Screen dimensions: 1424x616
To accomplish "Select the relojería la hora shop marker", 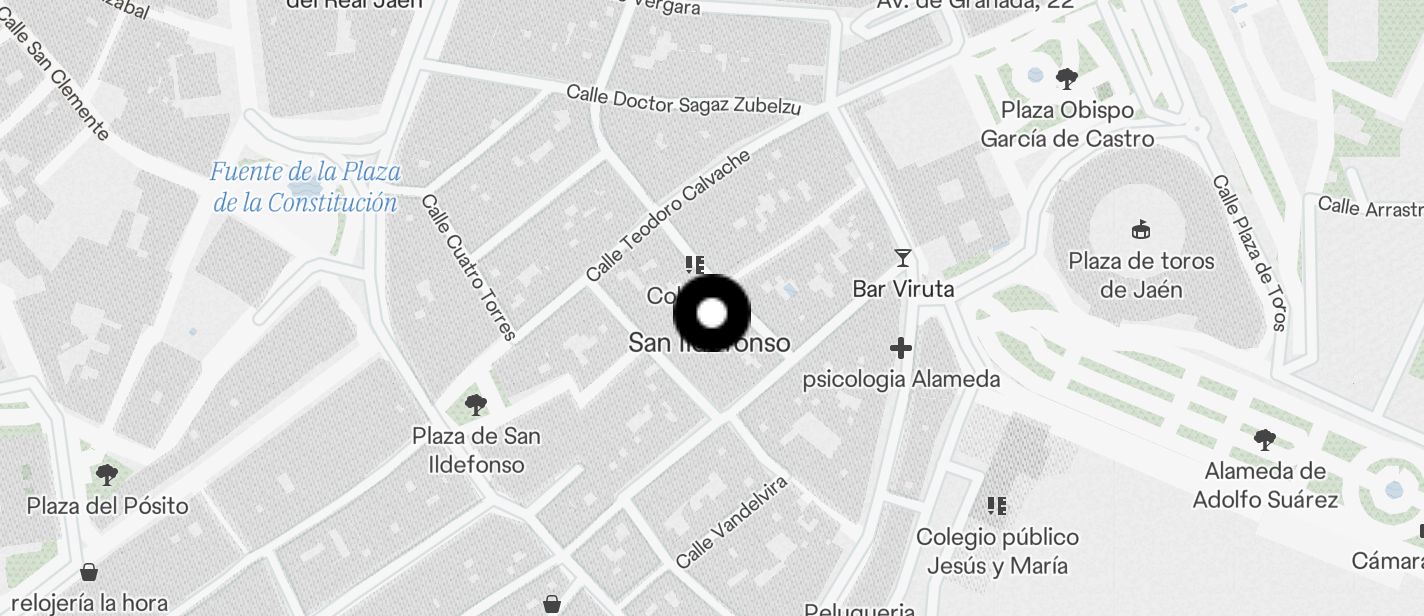I will click(x=89, y=572).
